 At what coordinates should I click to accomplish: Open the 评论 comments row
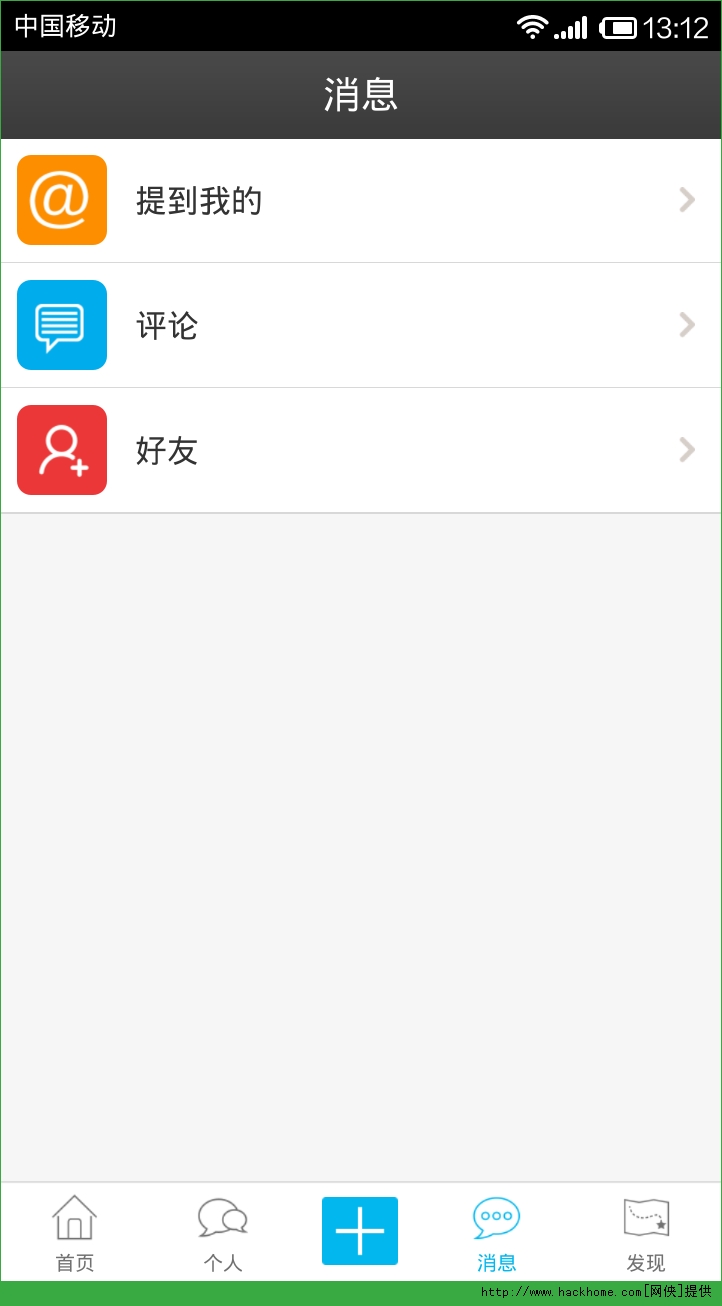[360, 326]
